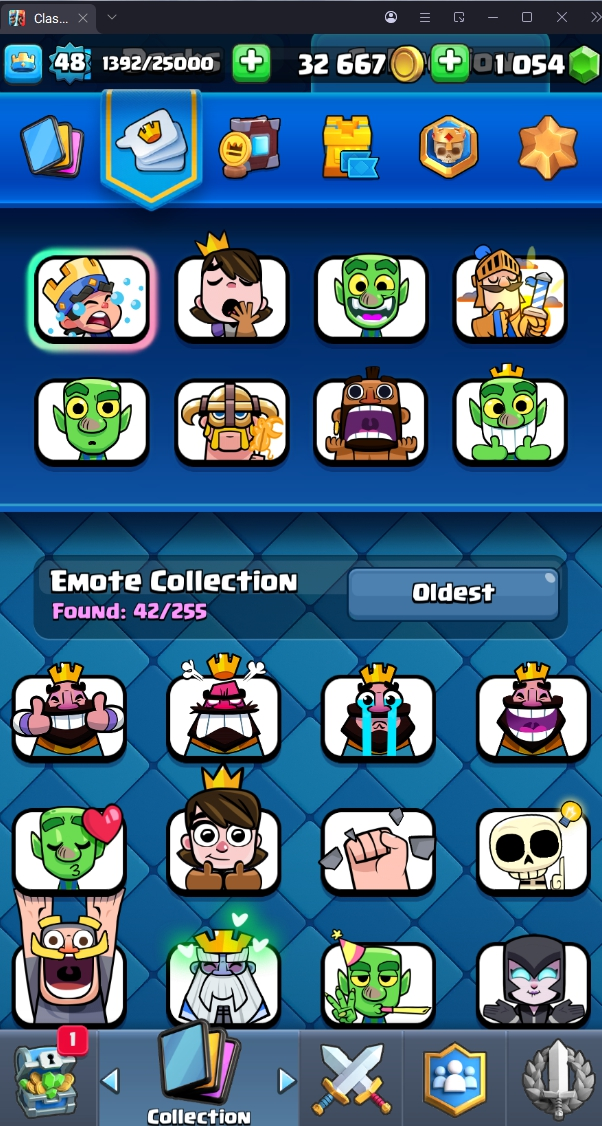Open the star-shaped collection tab
This screenshot has width=602, height=1126.
point(547,147)
